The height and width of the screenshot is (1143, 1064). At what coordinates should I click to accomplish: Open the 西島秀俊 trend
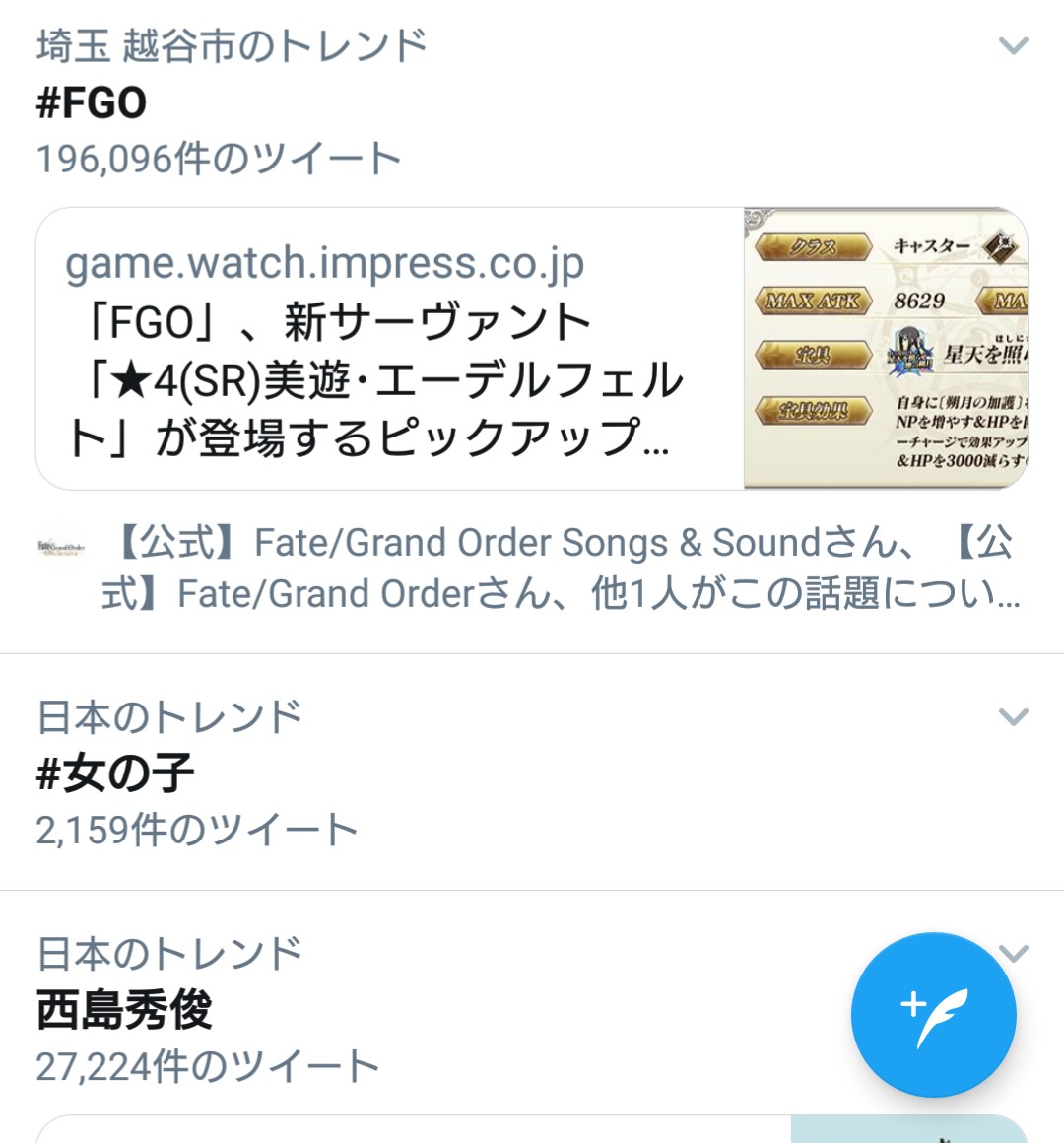[124, 1010]
